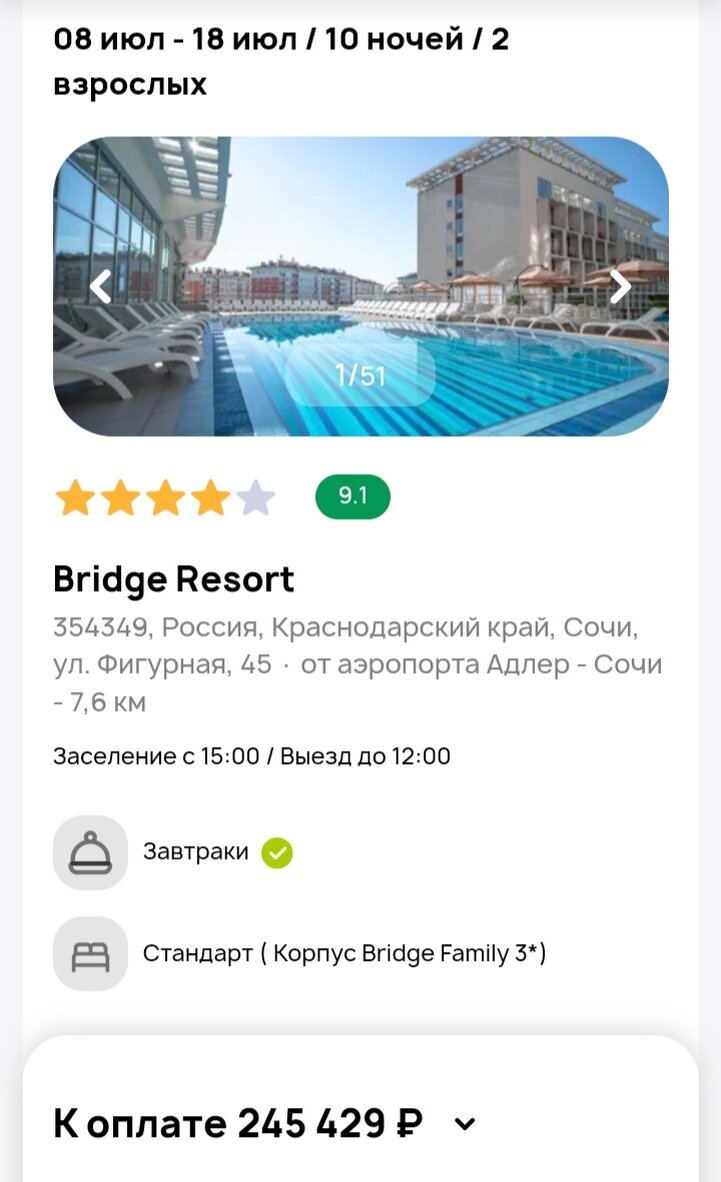Click the green 9.1 rating badge

[355, 496]
